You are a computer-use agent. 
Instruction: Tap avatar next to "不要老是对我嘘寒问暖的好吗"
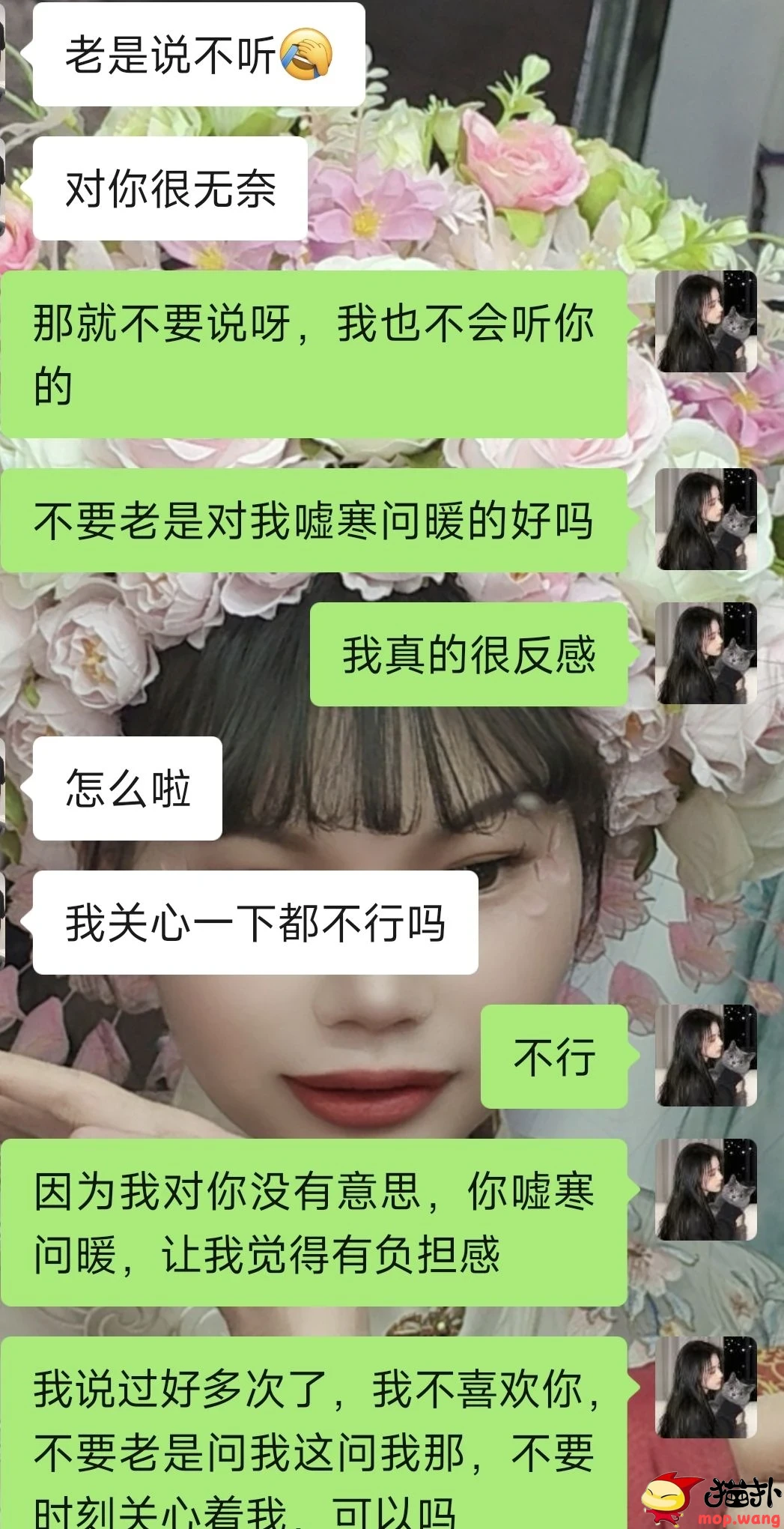tap(706, 519)
